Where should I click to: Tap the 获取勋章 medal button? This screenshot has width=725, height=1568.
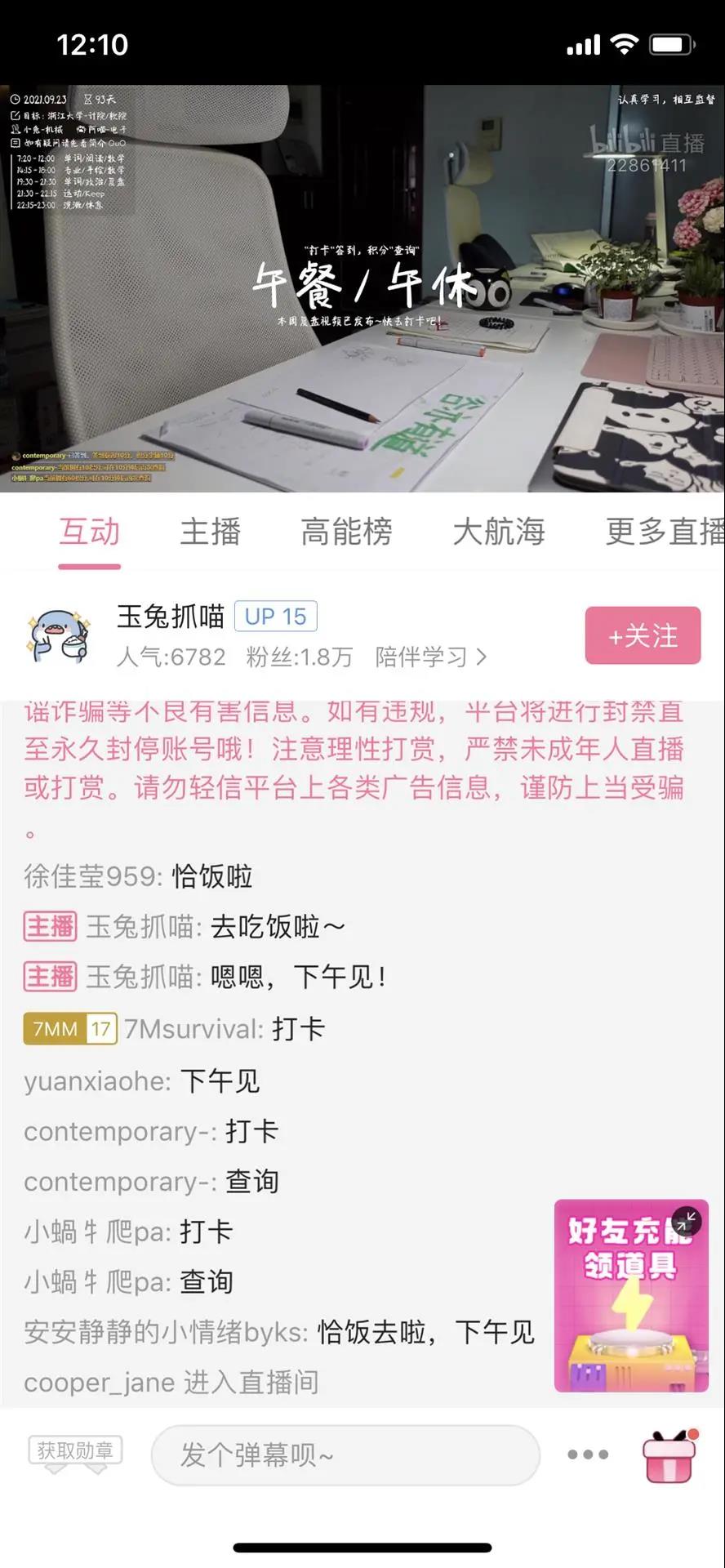[x=75, y=1451]
